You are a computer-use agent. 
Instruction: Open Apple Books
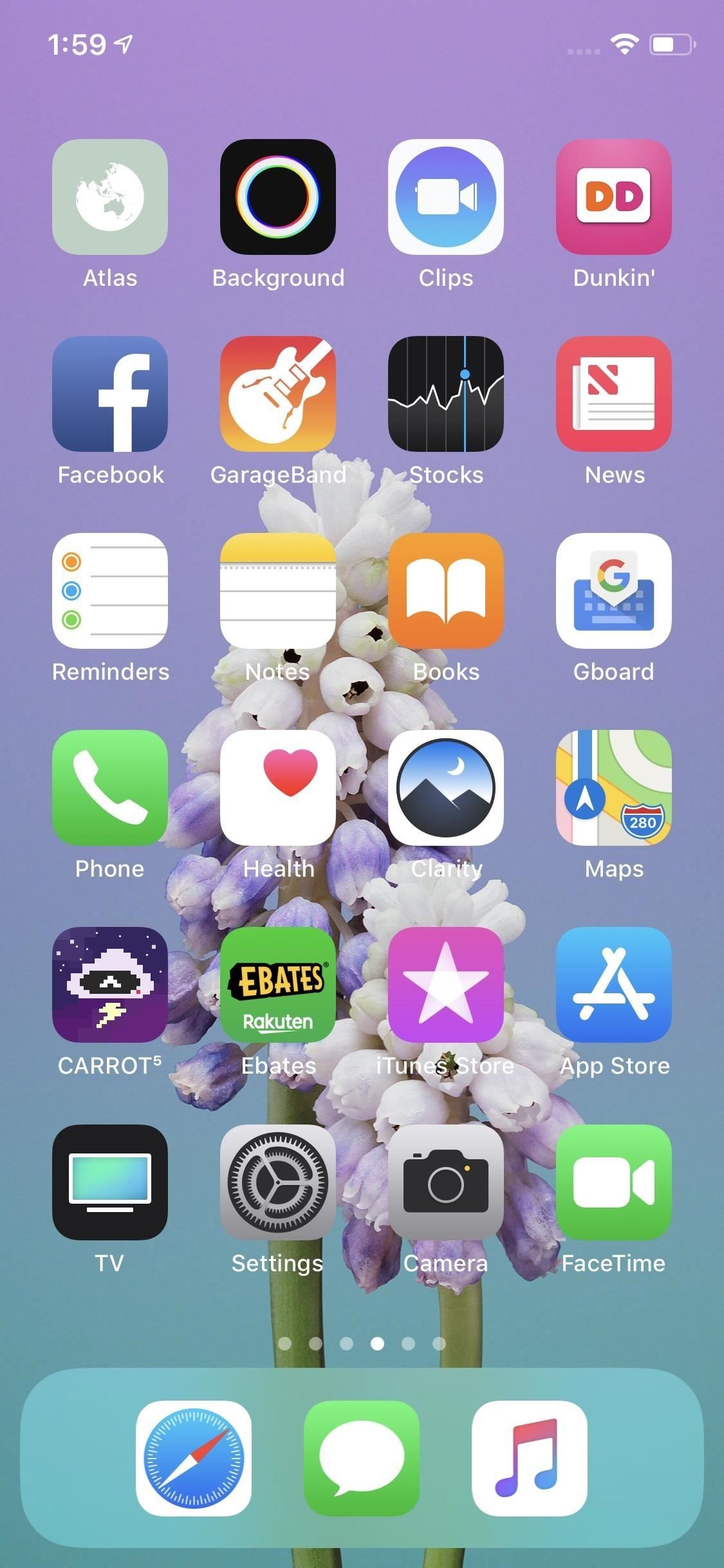pos(447,593)
